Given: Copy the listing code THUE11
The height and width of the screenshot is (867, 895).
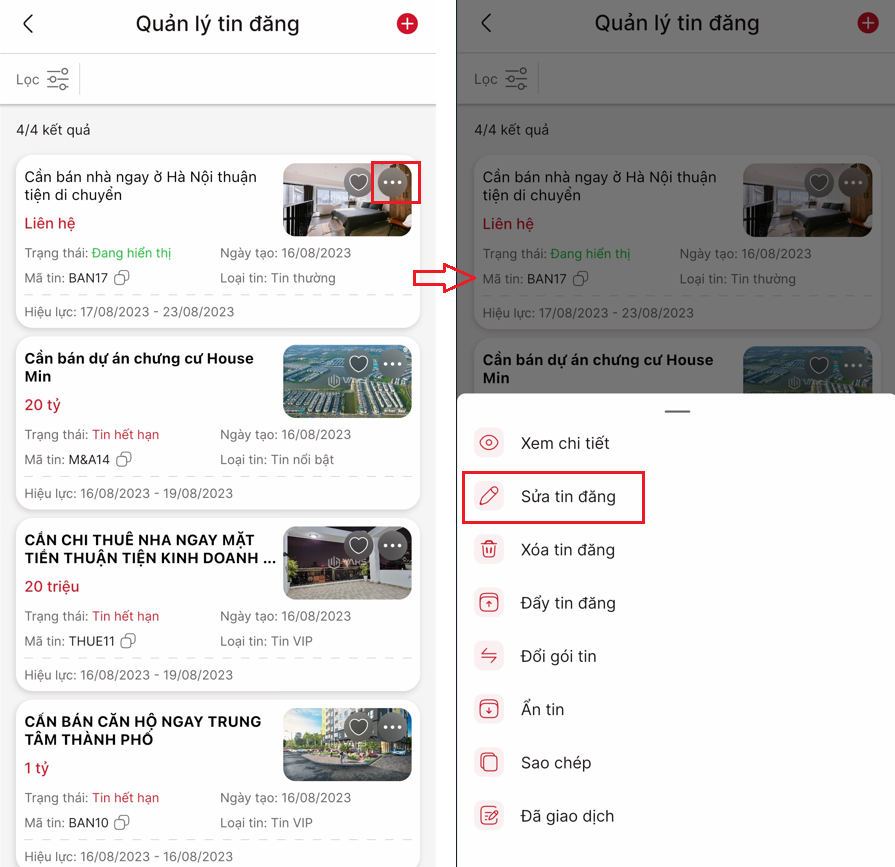Looking at the screenshot, I should click(128, 641).
